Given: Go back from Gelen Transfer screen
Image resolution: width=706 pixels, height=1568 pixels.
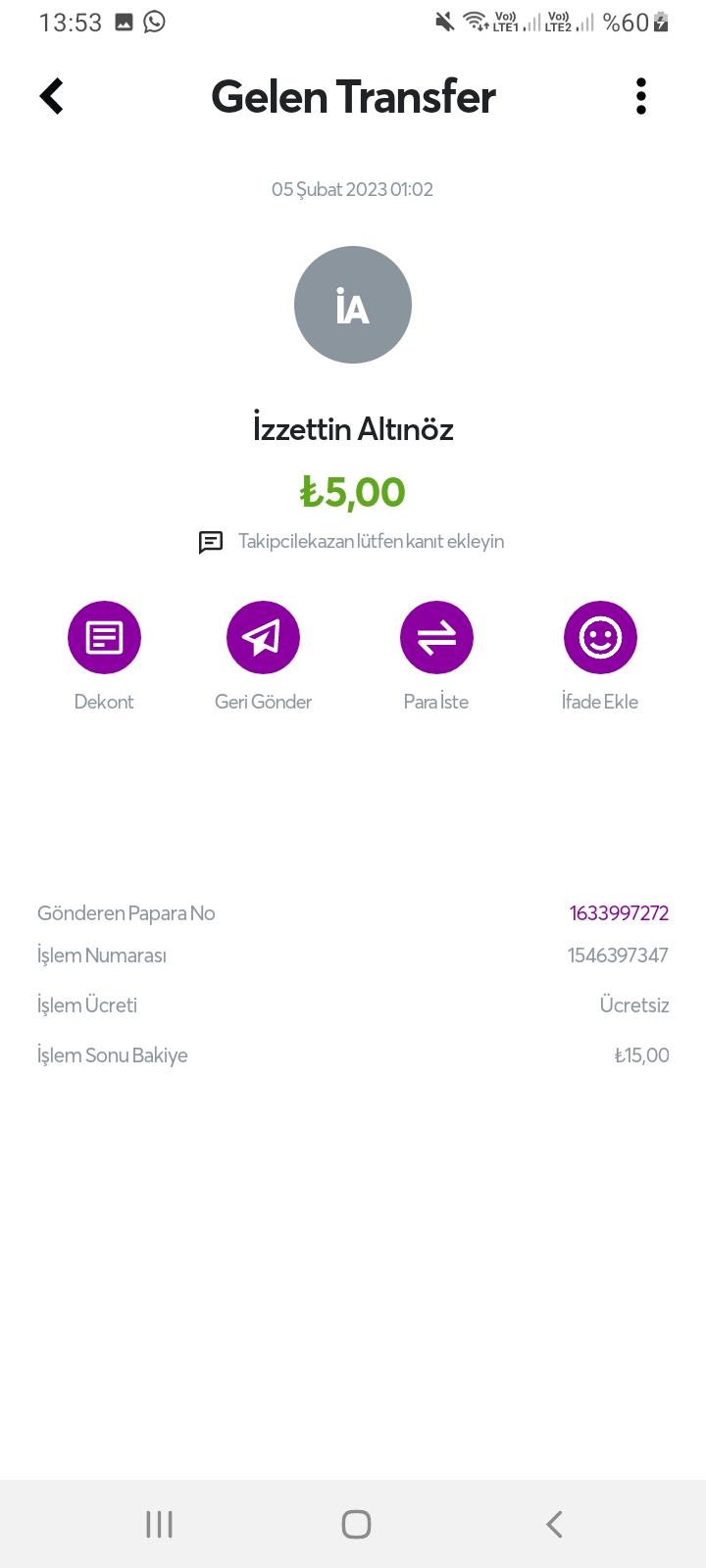Looking at the screenshot, I should (x=52, y=97).
